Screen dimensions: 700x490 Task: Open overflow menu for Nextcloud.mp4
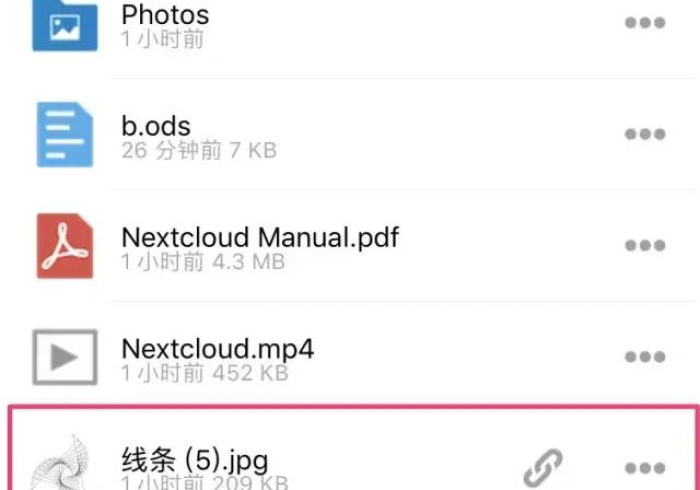(645, 357)
